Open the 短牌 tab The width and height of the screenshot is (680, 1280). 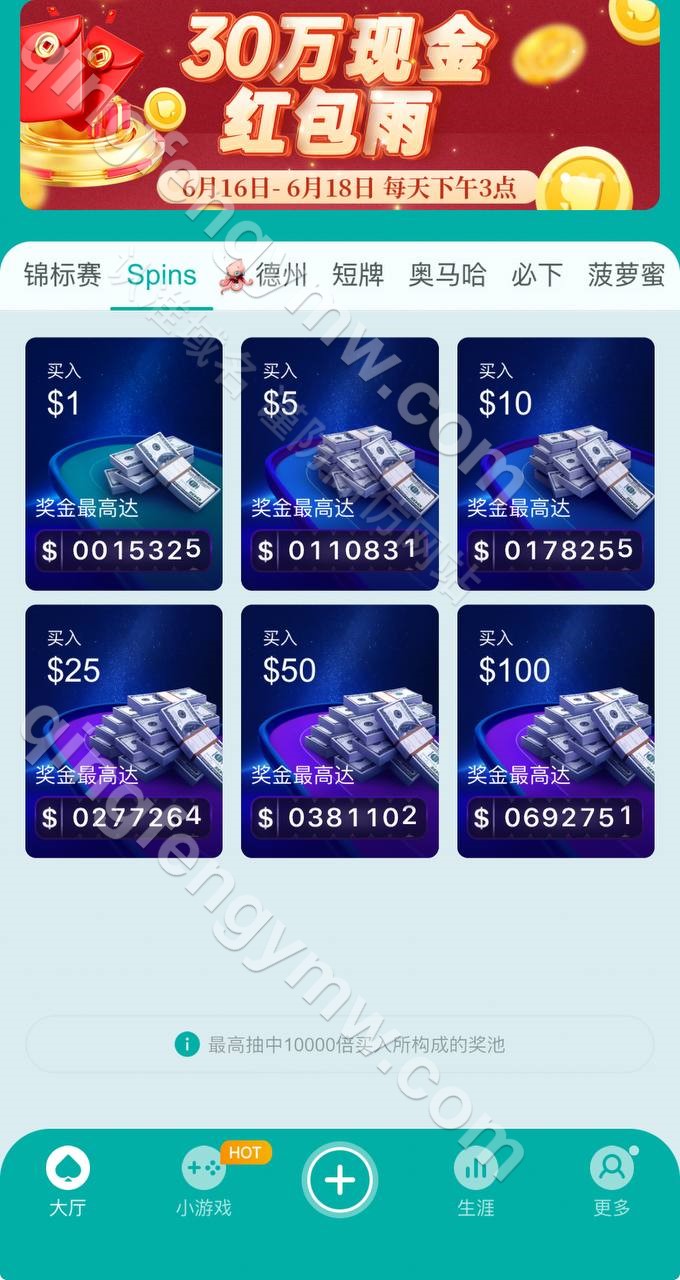tap(358, 275)
